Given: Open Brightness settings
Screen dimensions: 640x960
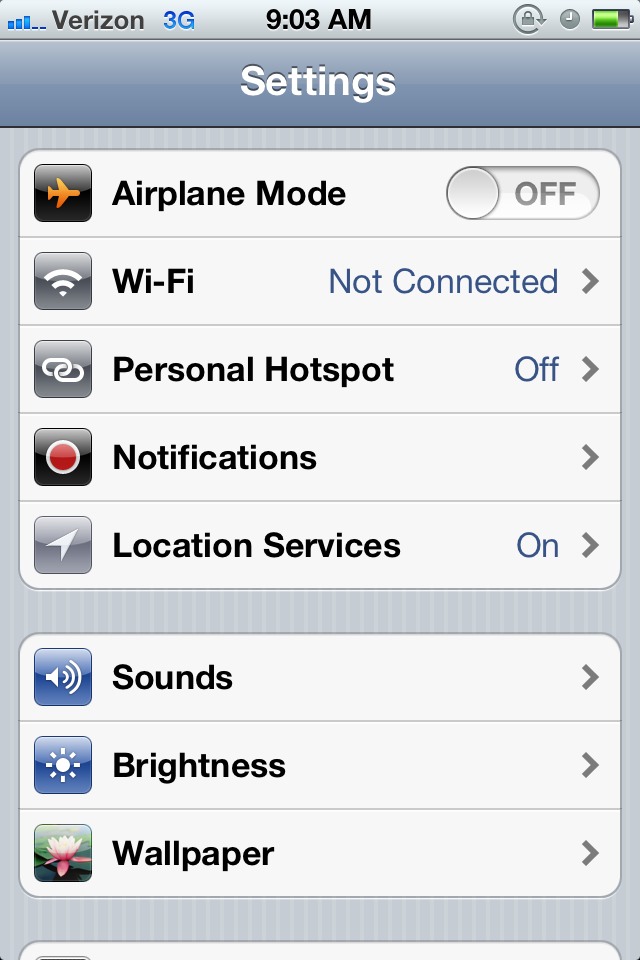Looking at the screenshot, I should point(320,765).
